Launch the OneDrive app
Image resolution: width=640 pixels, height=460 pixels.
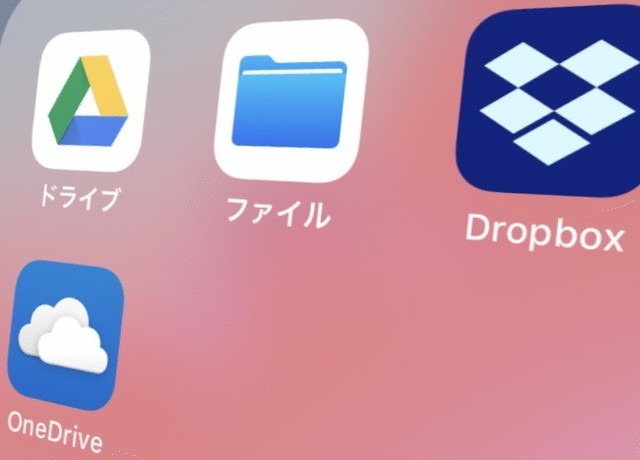tap(66, 335)
